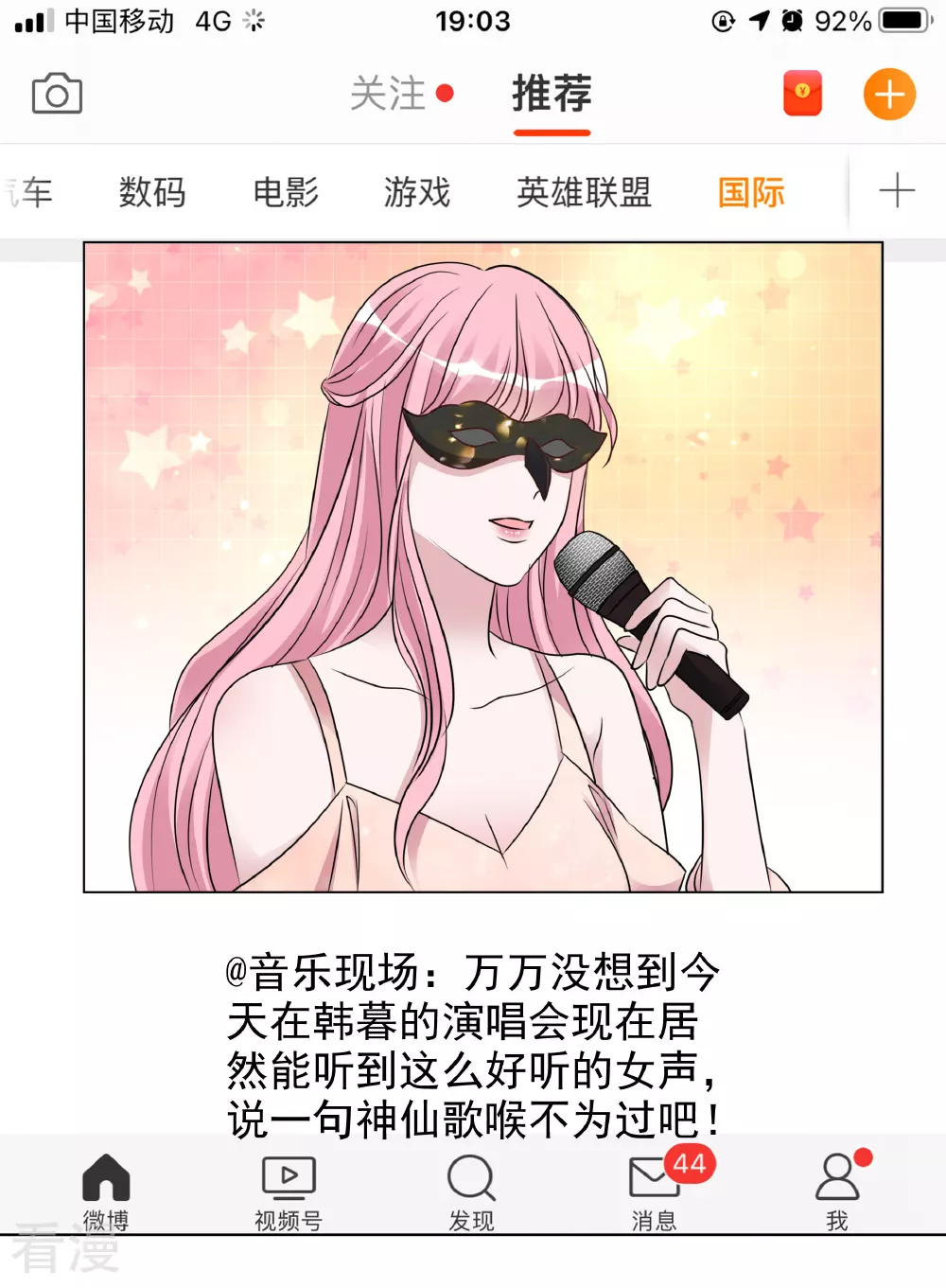Screen dimensions: 946x1288
Task: Tap the orange plus compose button
Action: [889, 94]
